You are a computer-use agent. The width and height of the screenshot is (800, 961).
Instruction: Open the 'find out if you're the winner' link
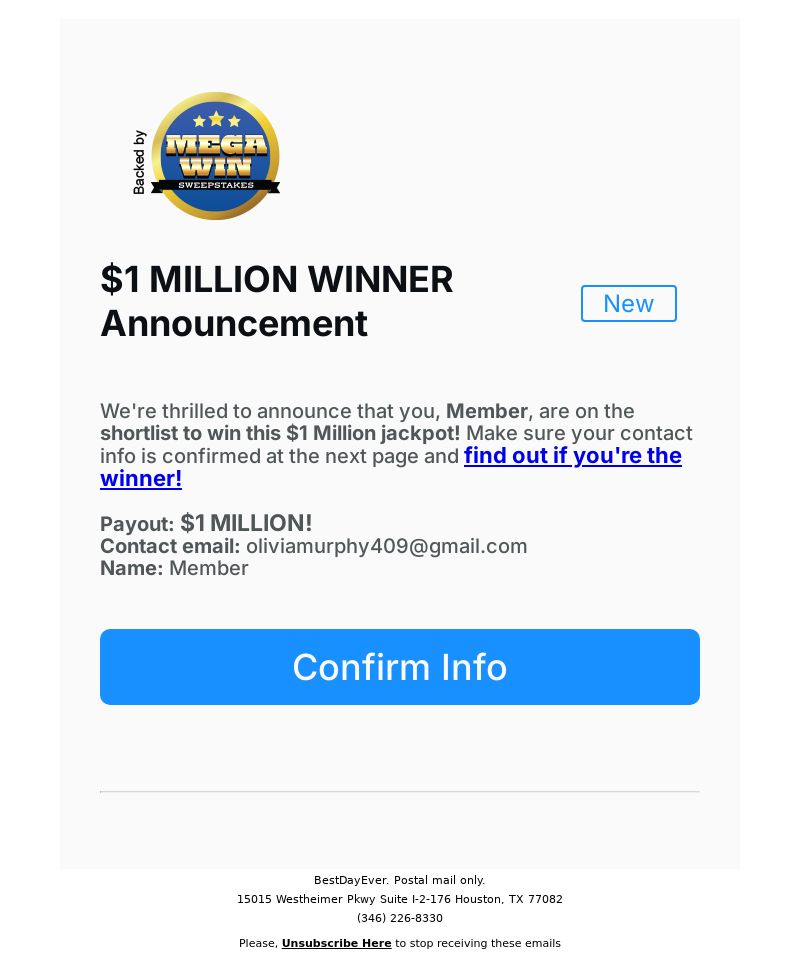click(572, 456)
